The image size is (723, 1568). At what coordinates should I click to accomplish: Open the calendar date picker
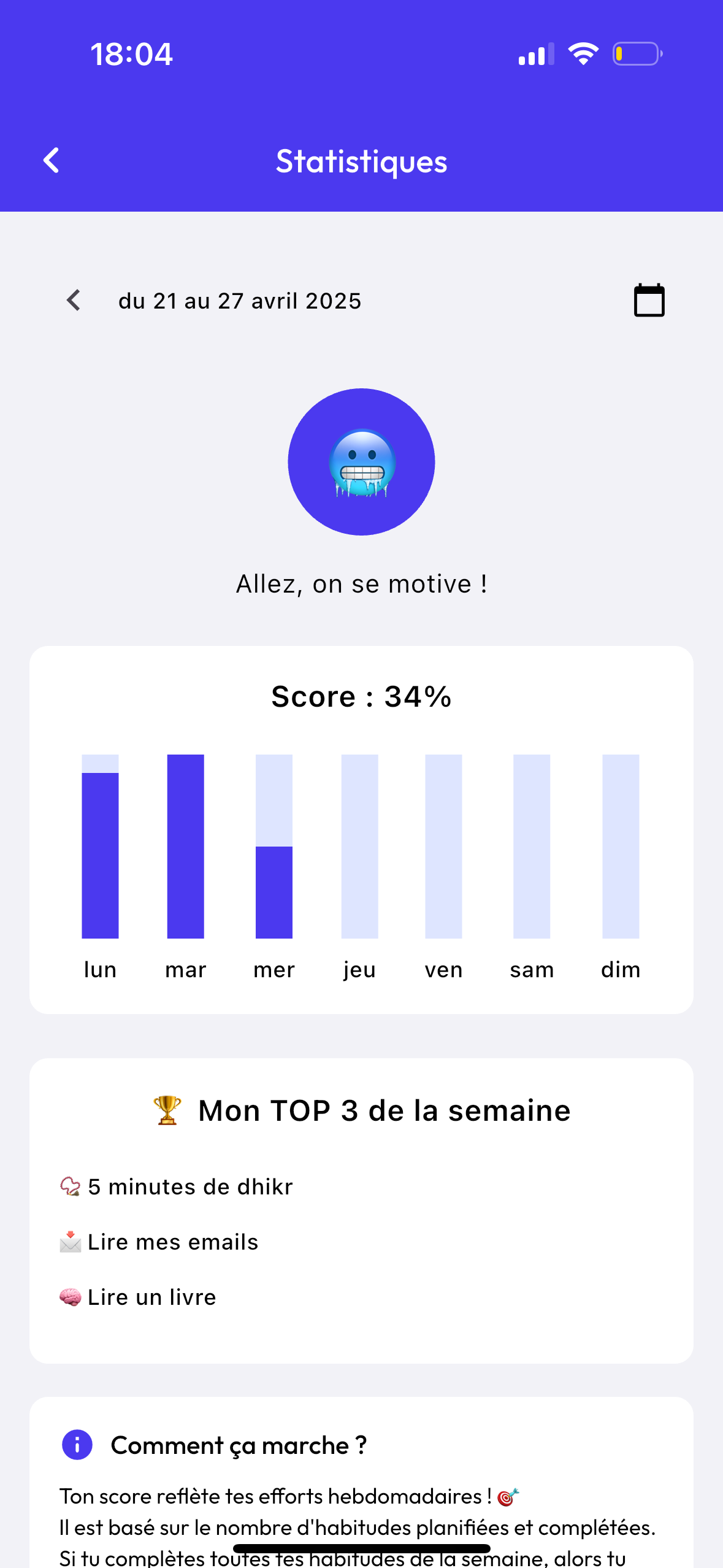click(x=649, y=300)
